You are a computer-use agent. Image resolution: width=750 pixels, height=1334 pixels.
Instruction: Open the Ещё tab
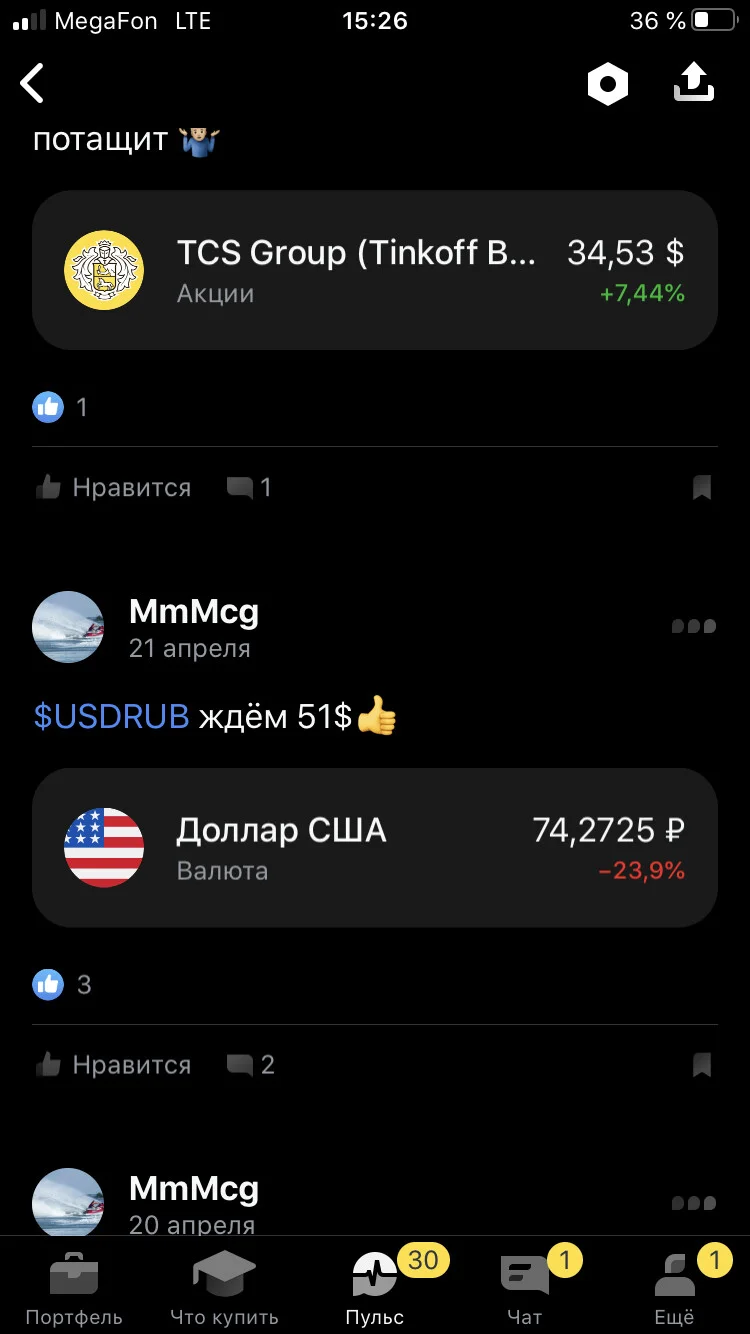pyautogui.click(x=675, y=1287)
